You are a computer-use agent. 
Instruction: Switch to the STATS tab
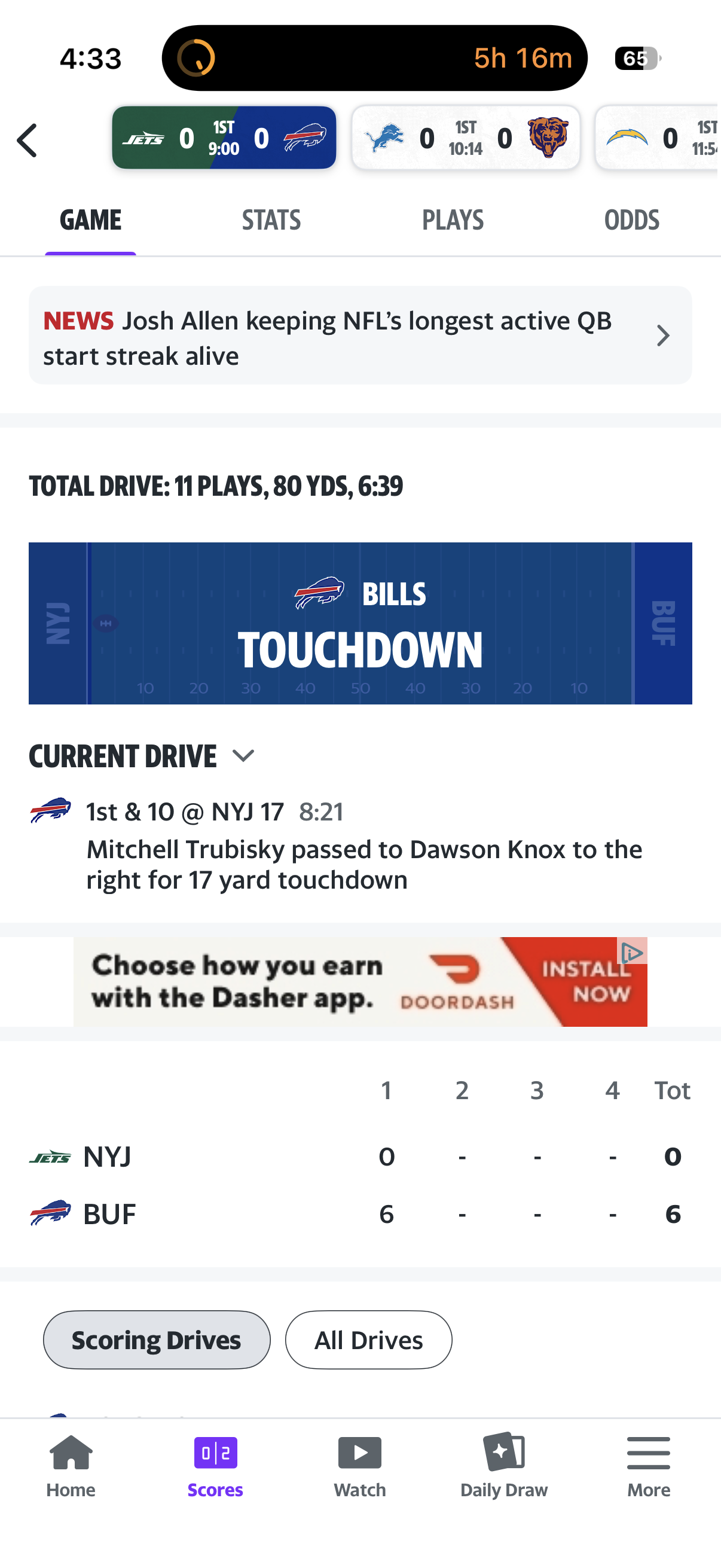pos(271,220)
